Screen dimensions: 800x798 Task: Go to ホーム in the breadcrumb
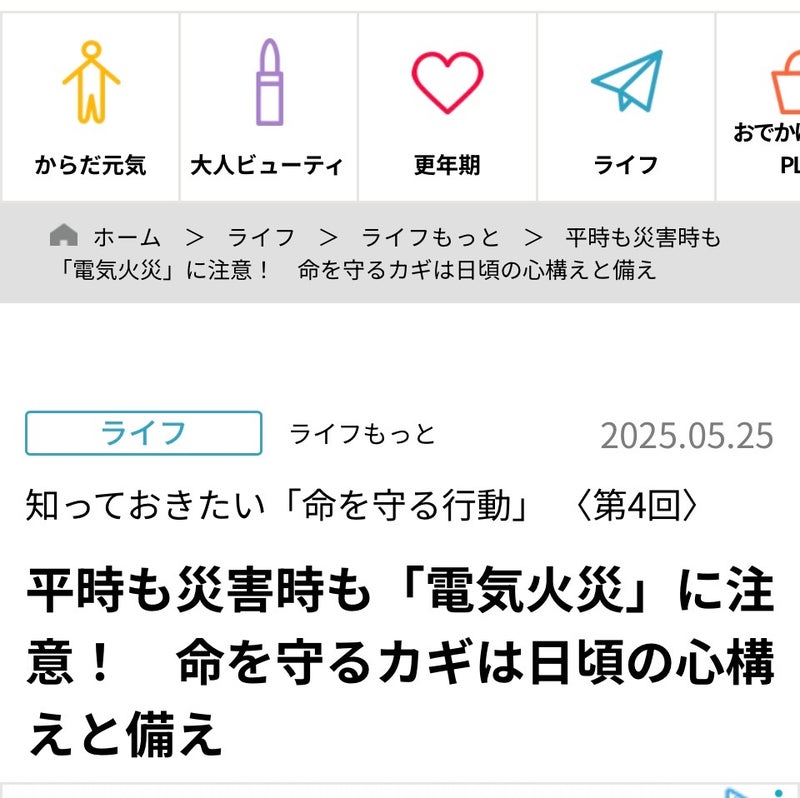(x=126, y=237)
